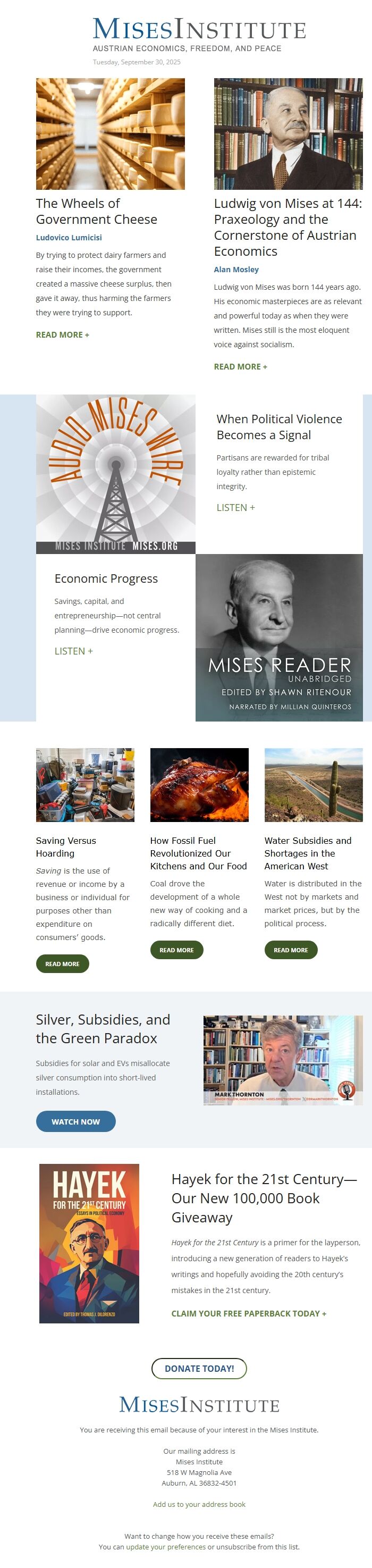Read more about Government Cheese article
This screenshot has height=1568, width=372.
click(x=62, y=335)
